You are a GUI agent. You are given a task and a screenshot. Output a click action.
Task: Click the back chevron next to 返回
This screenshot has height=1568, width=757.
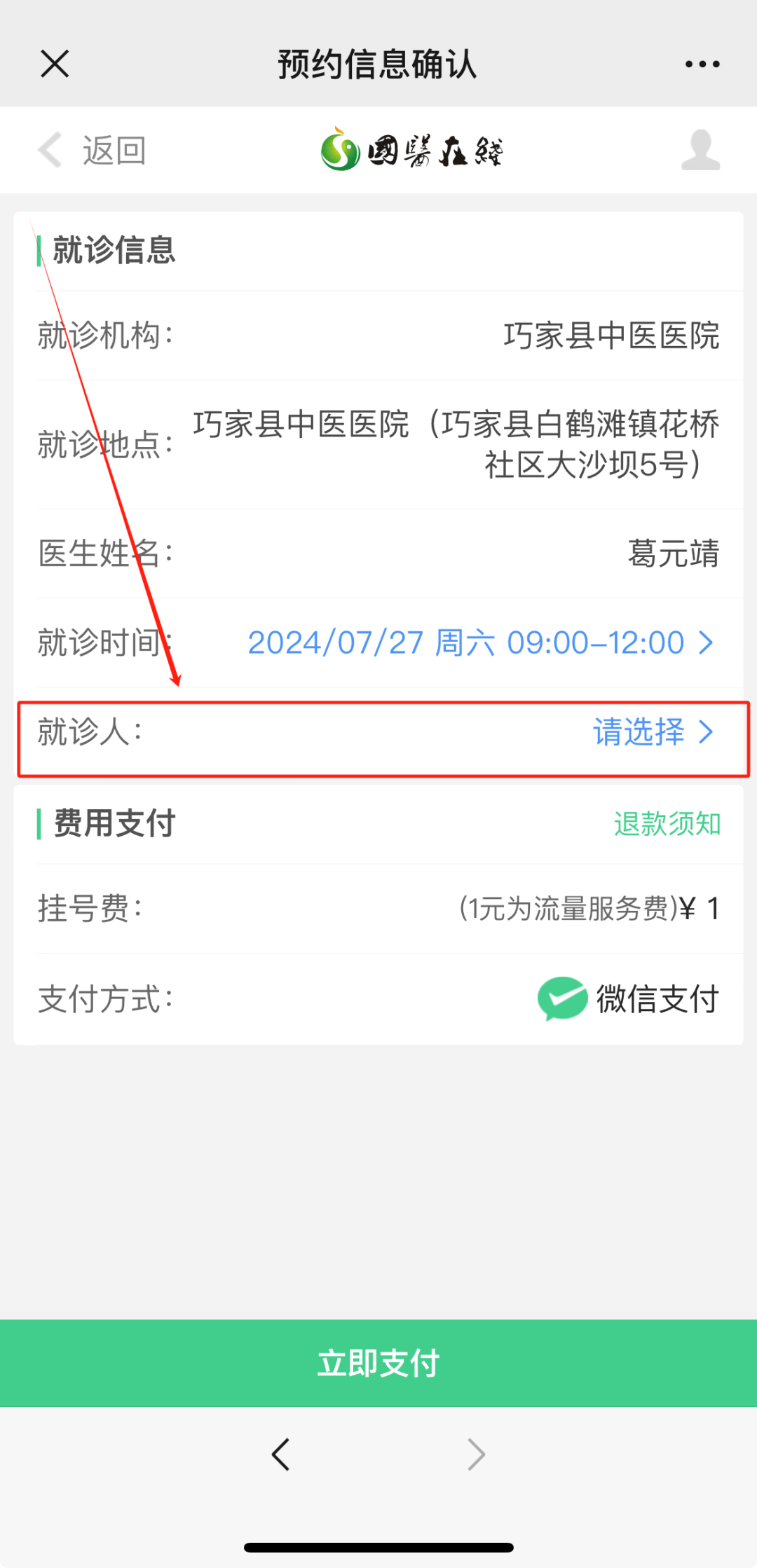tap(49, 149)
